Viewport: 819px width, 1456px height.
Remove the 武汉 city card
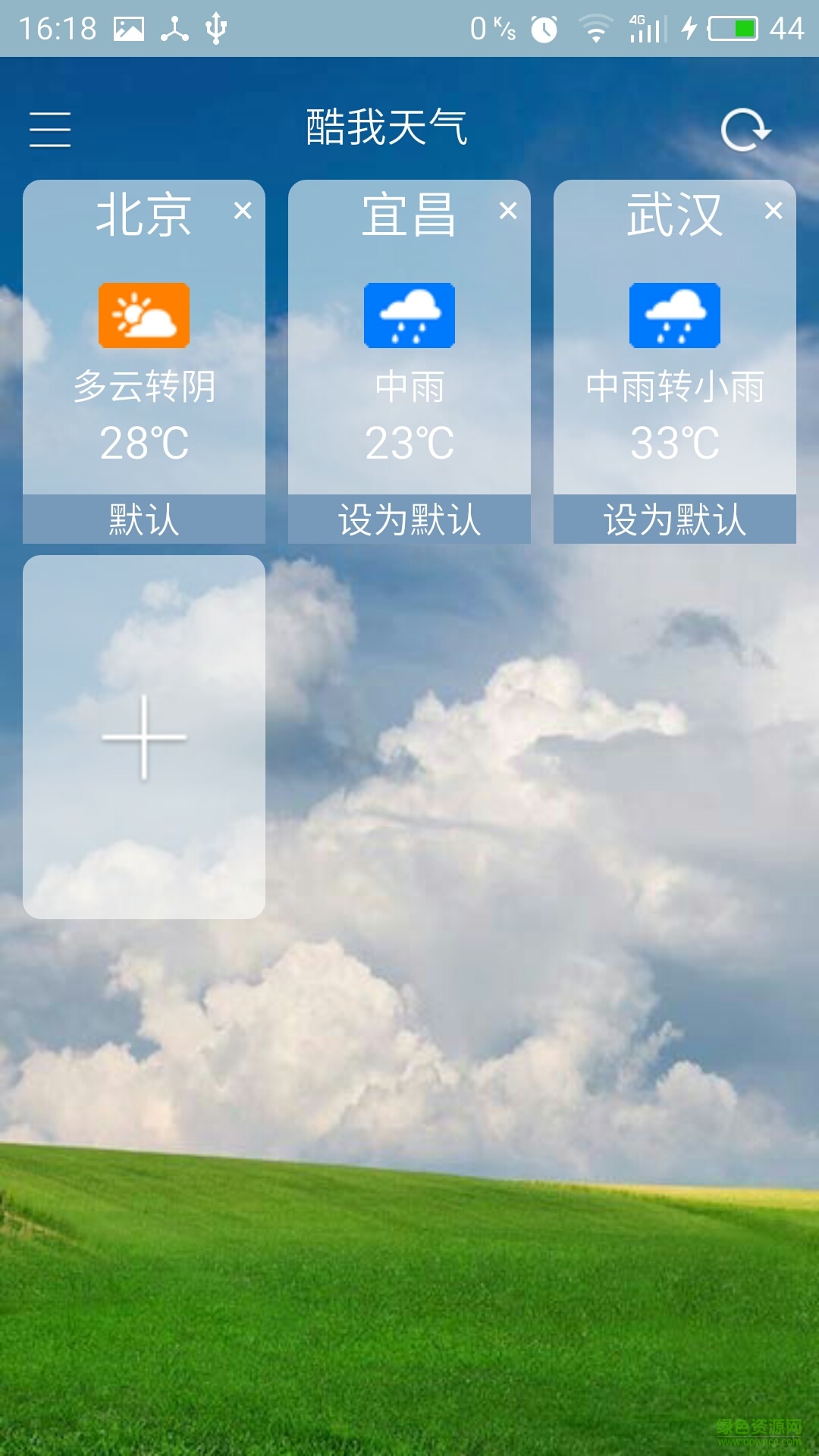pos(775,212)
